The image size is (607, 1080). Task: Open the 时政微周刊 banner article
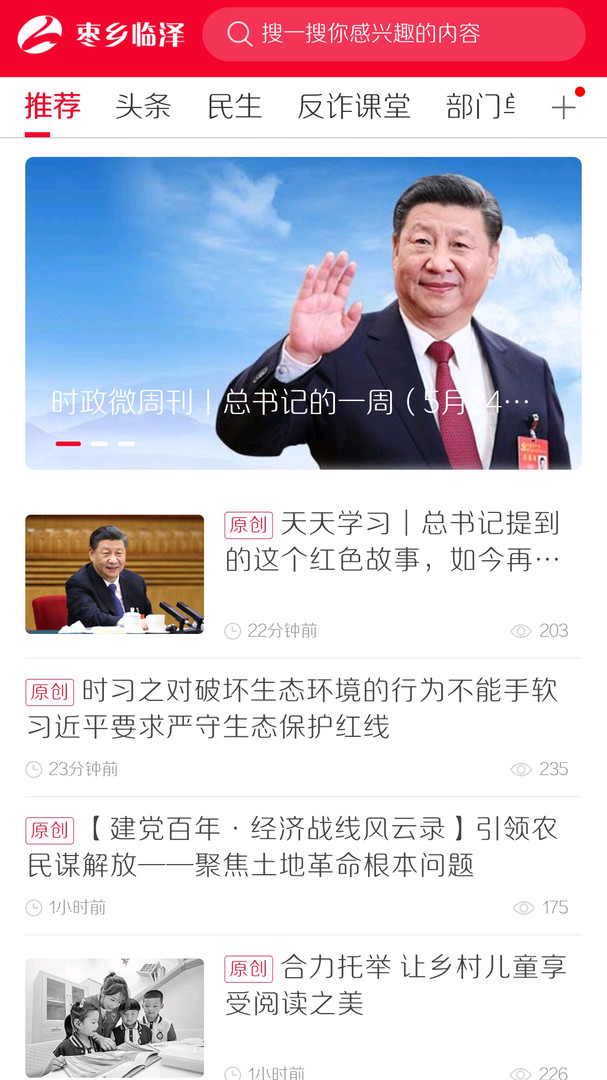coord(303,313)
